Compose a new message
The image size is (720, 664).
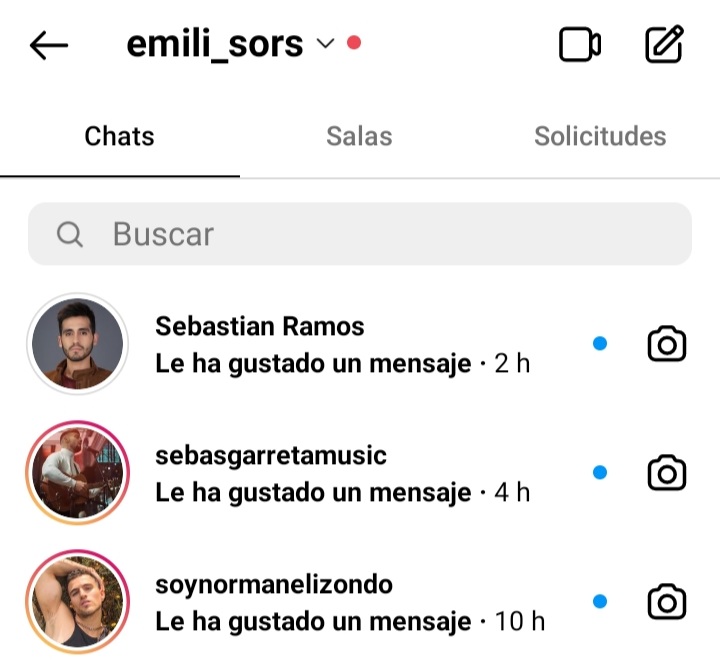[664, 45]
